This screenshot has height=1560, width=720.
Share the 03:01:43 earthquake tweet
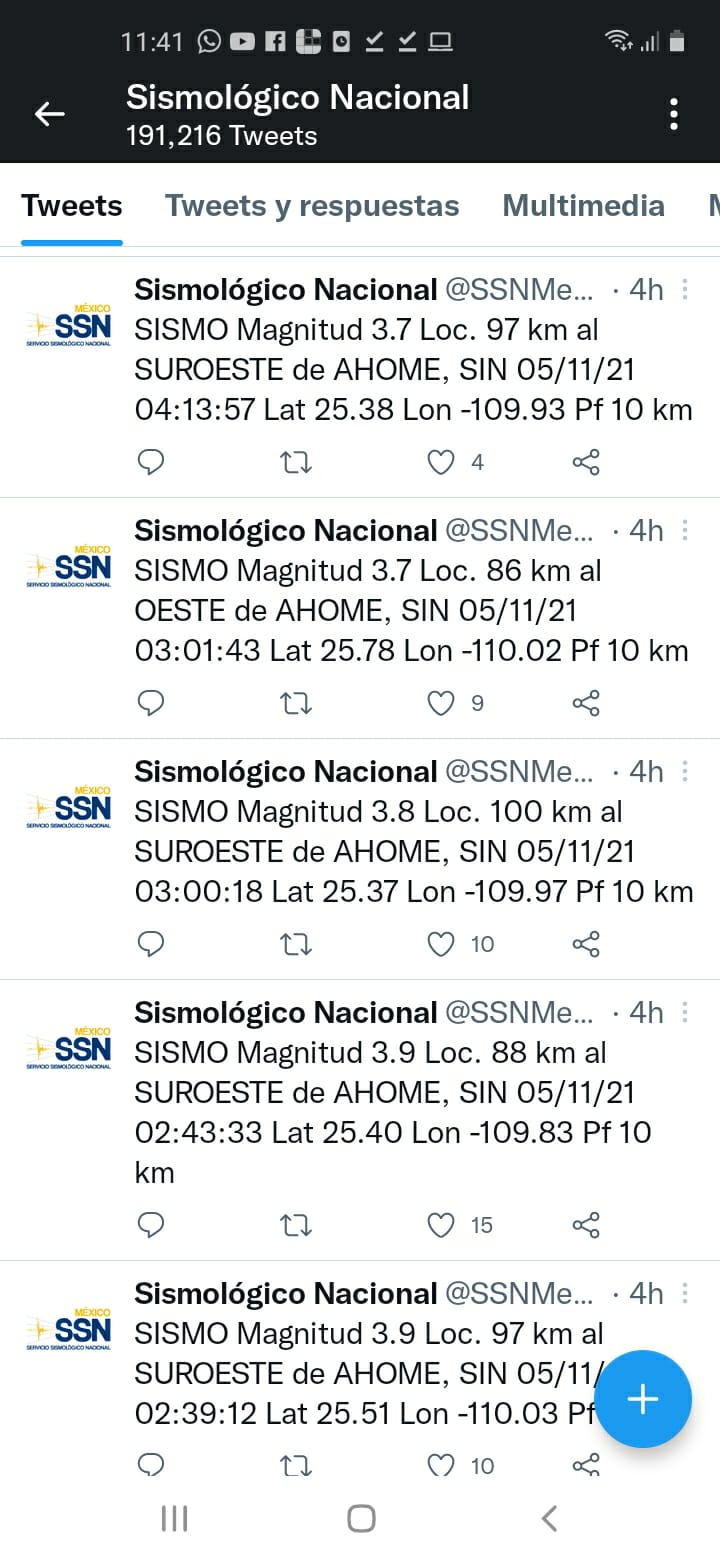pyautogui.click(x=586, y=703)
